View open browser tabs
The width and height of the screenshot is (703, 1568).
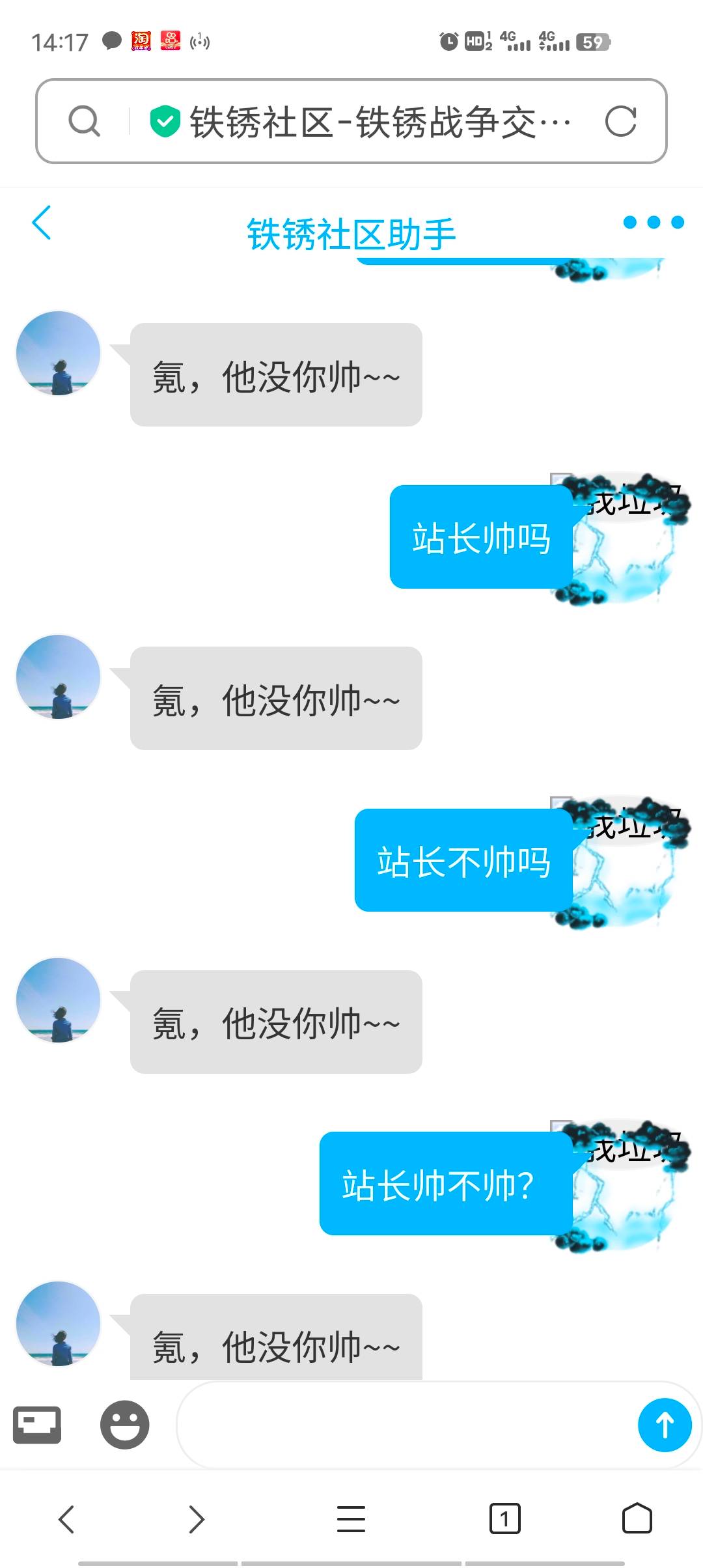tap(504, 1519)
